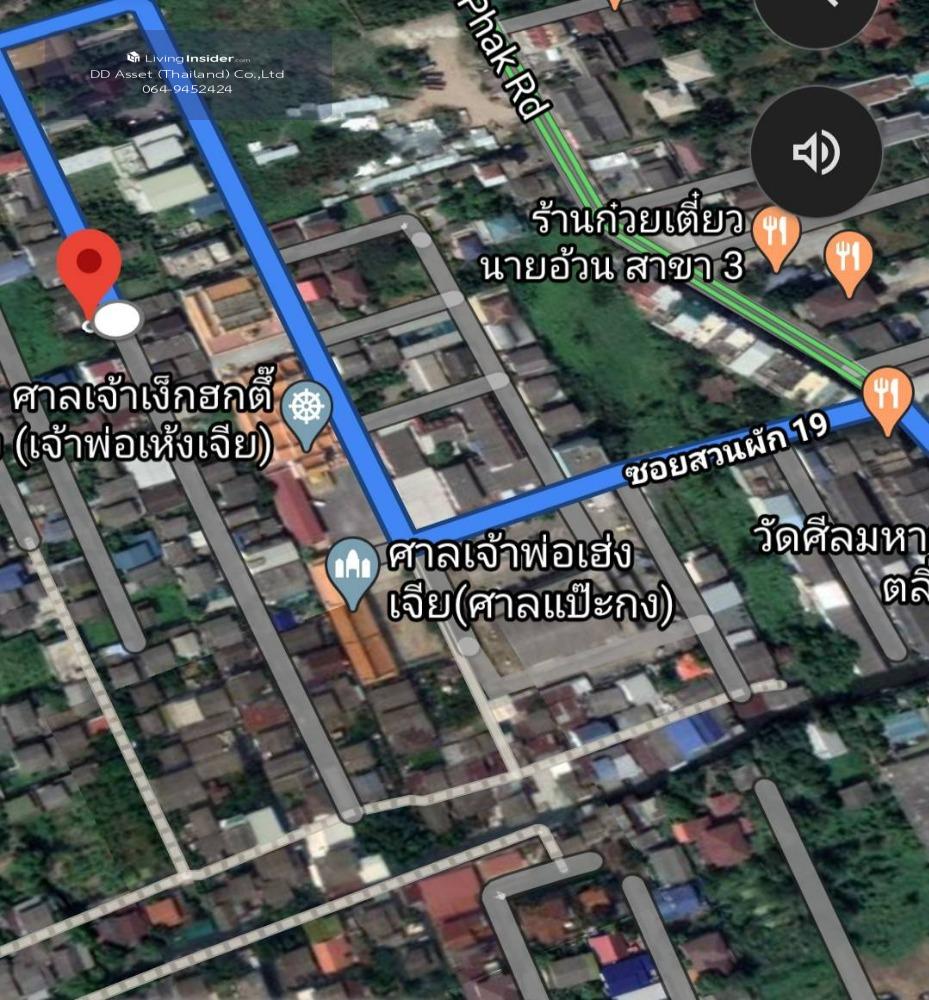This screenshot has width=929, height=1000.
Task: Open the restaurant pin on ซอยสวนผัก 19
Action: click(887, 396)
